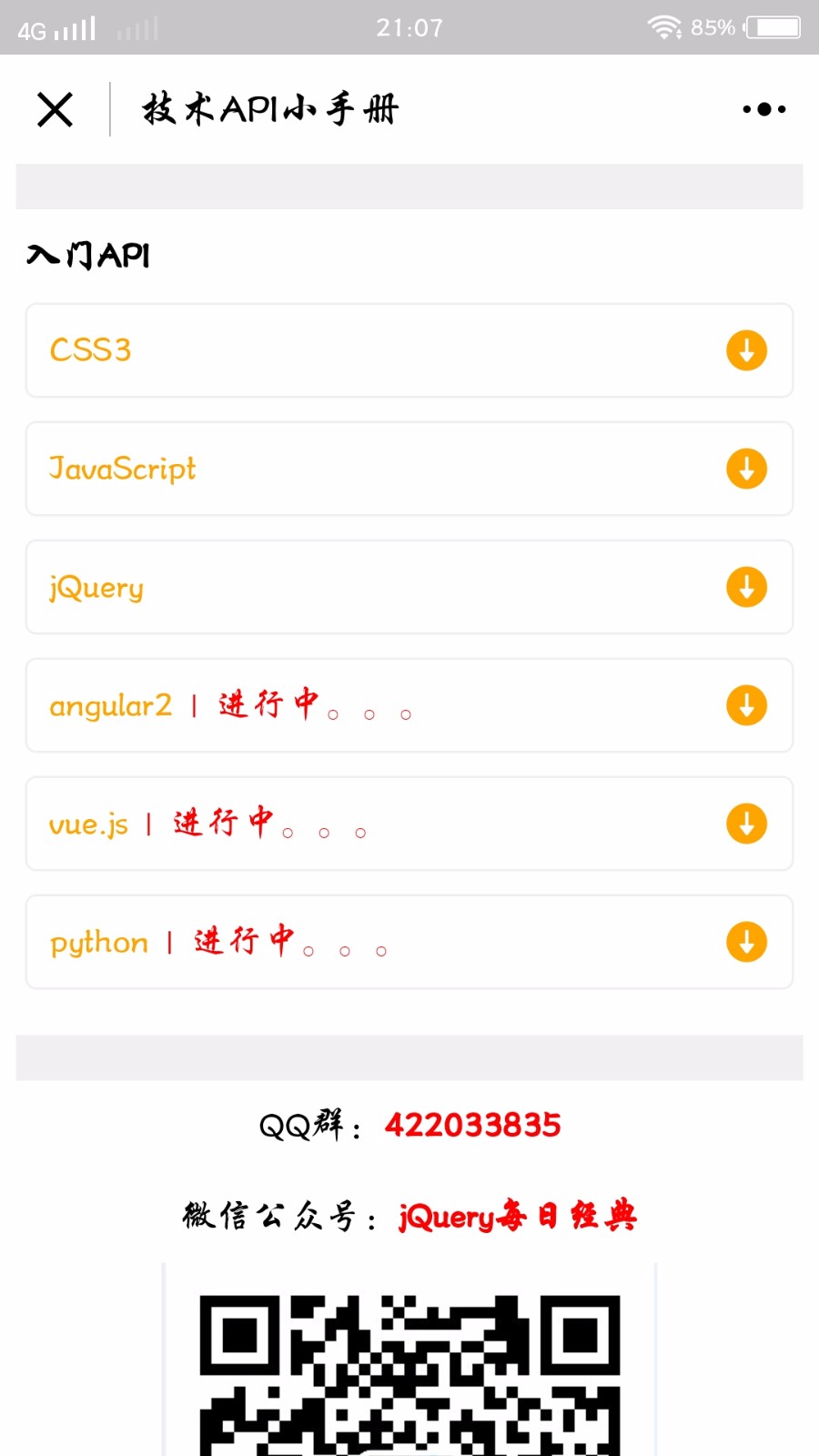Tap the download arrow for vue.js
Image resolution: width=819 pixels, height=1456 pixels.
tap(746, 824)
